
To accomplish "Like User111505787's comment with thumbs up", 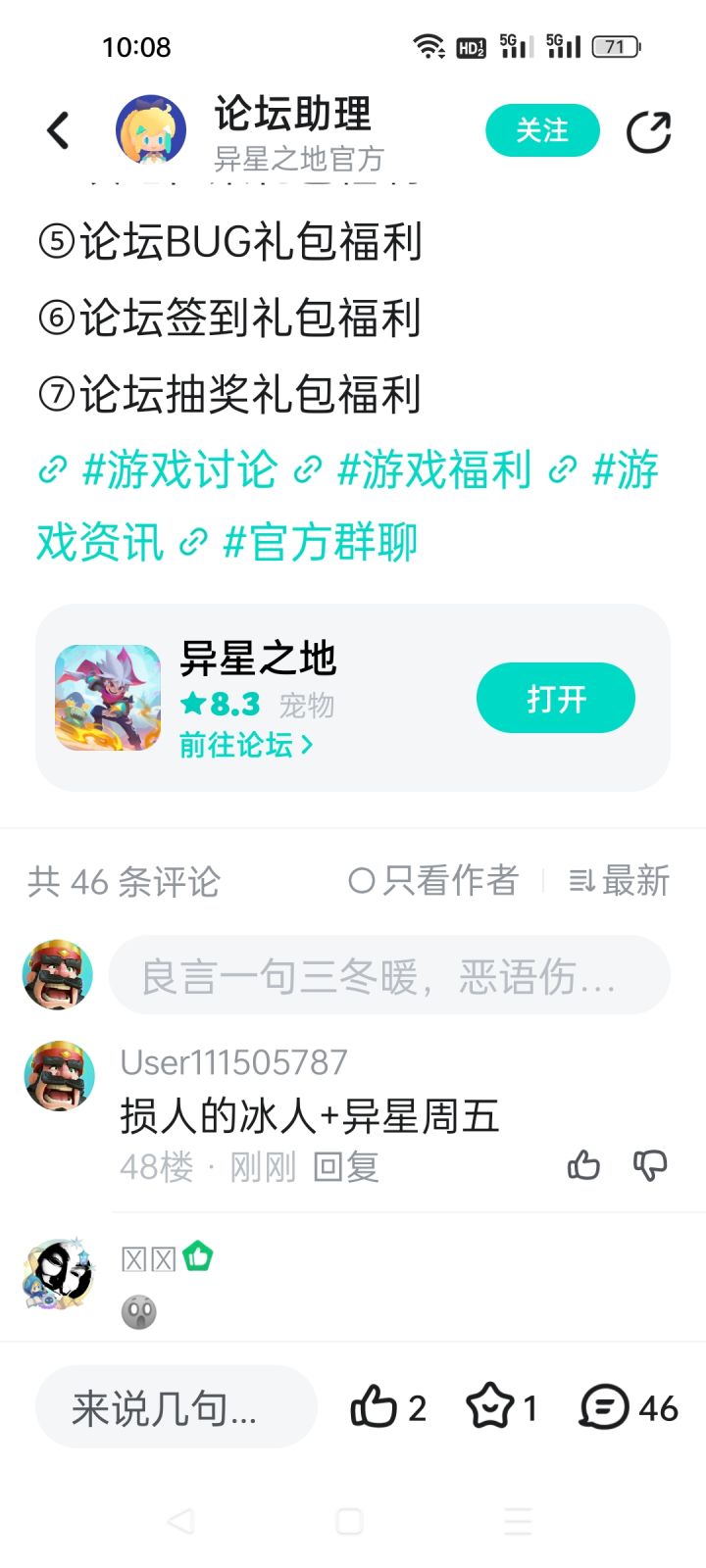I will pos(582,1165).
